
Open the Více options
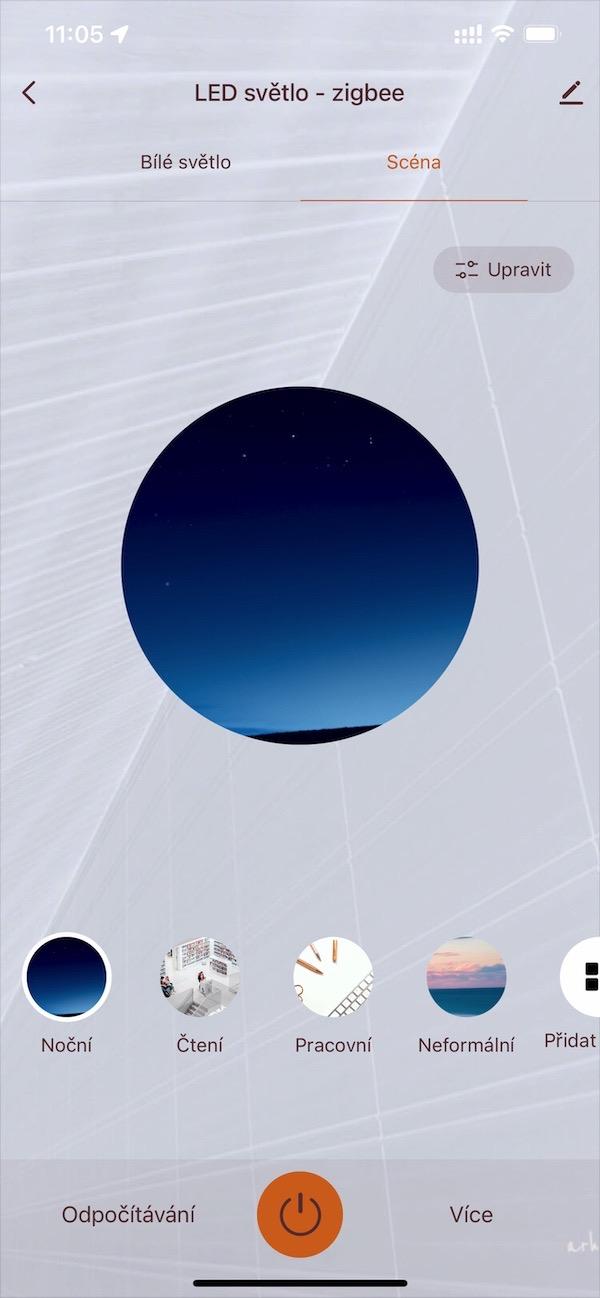point(471,1214)
